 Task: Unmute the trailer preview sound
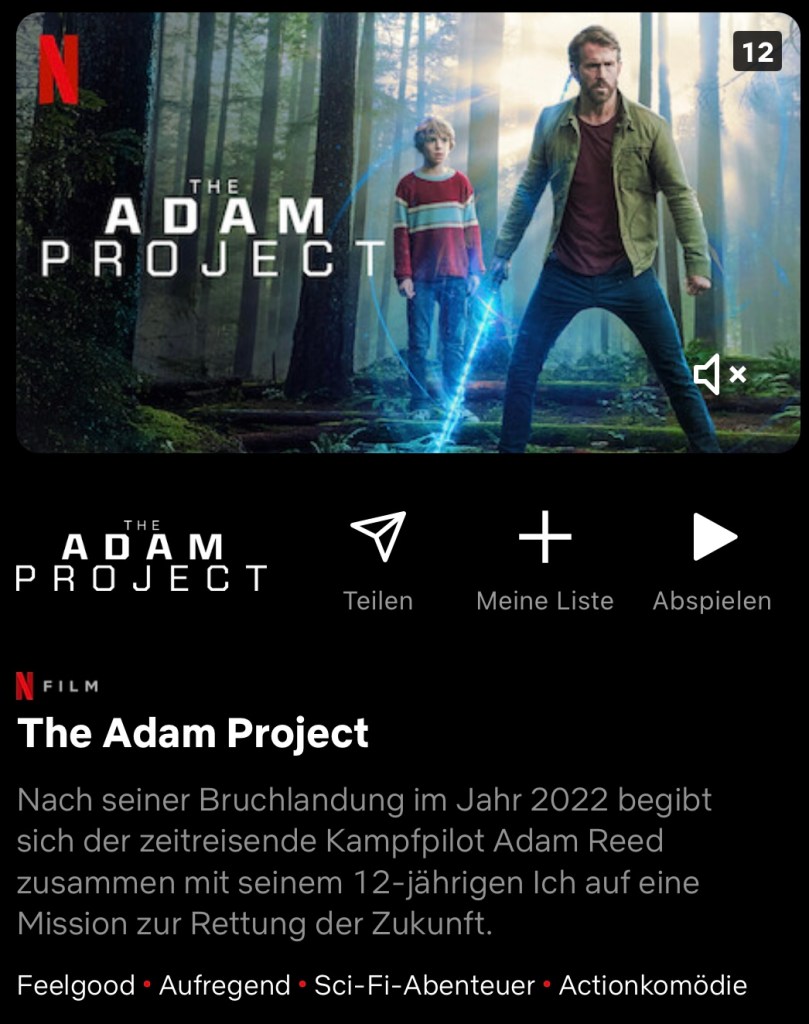(x=720, y=375)
